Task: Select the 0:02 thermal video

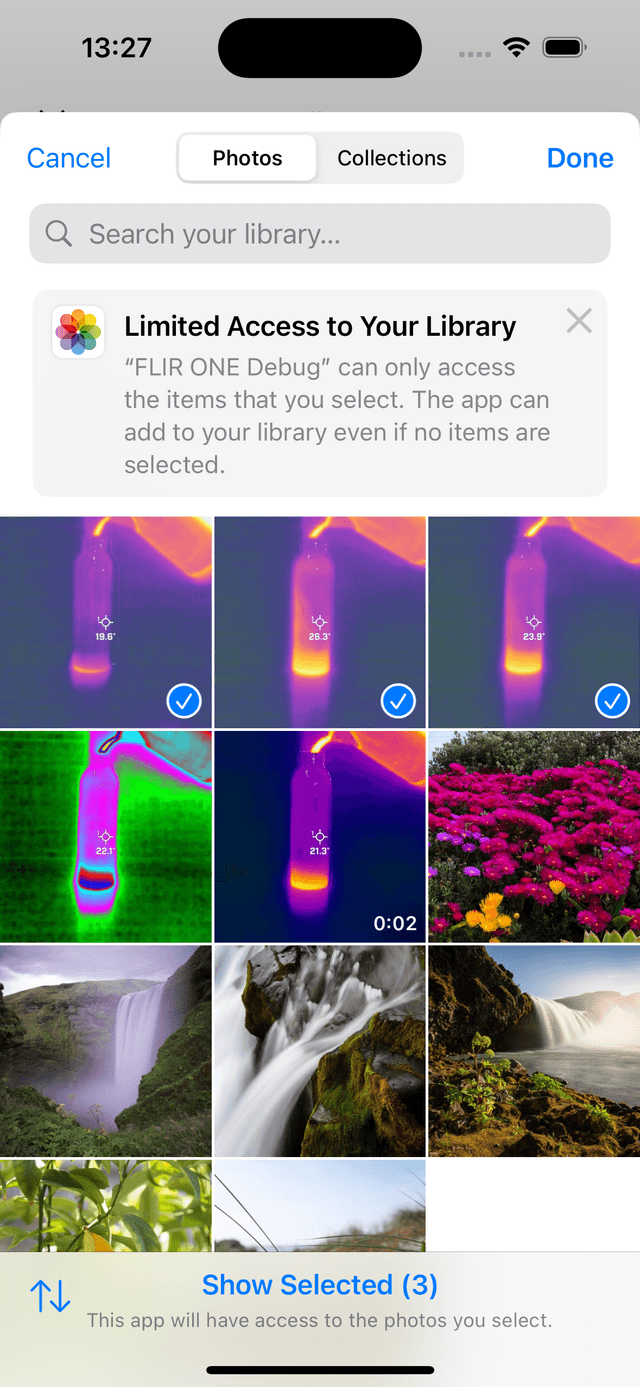Action: (320, 836)
